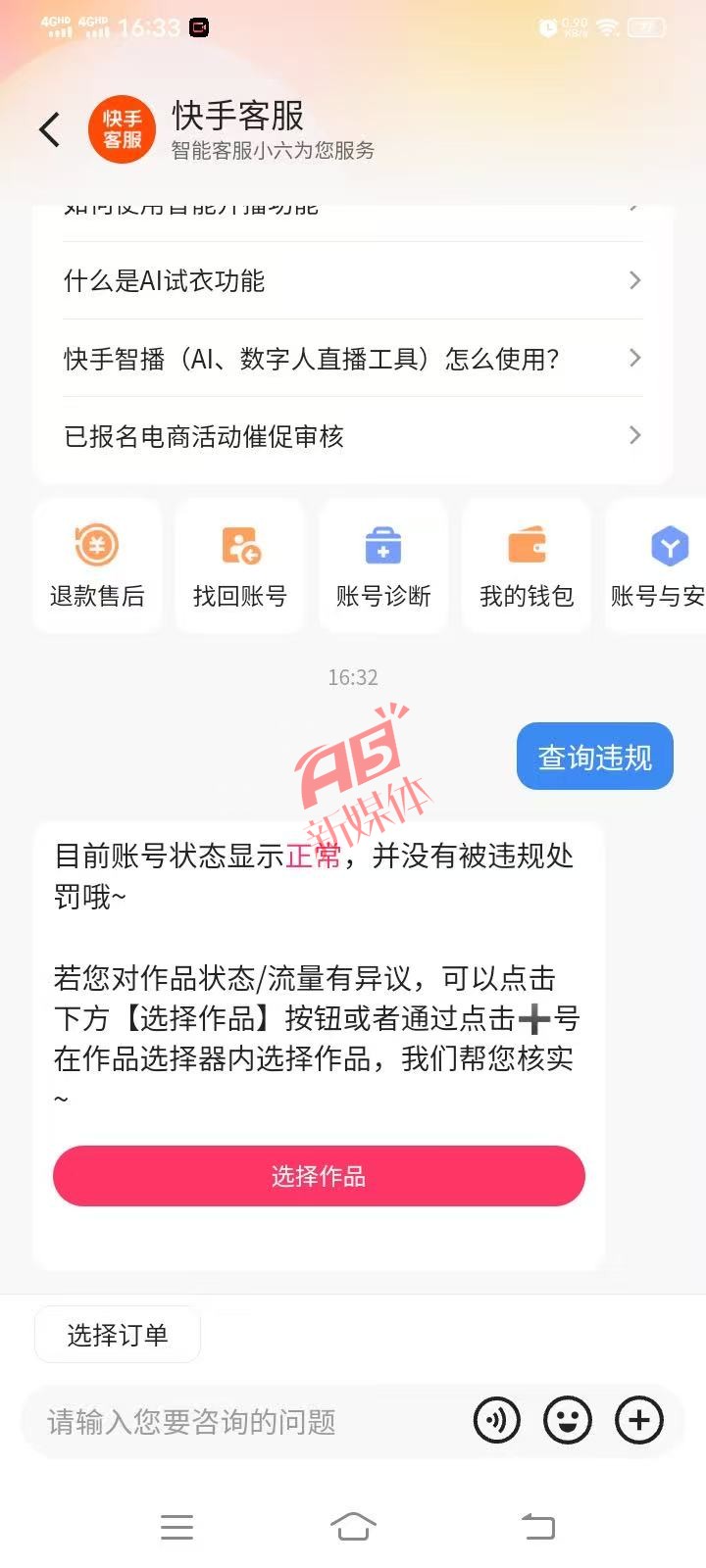Go back from 快手客服 chat

tap(49, 129)
